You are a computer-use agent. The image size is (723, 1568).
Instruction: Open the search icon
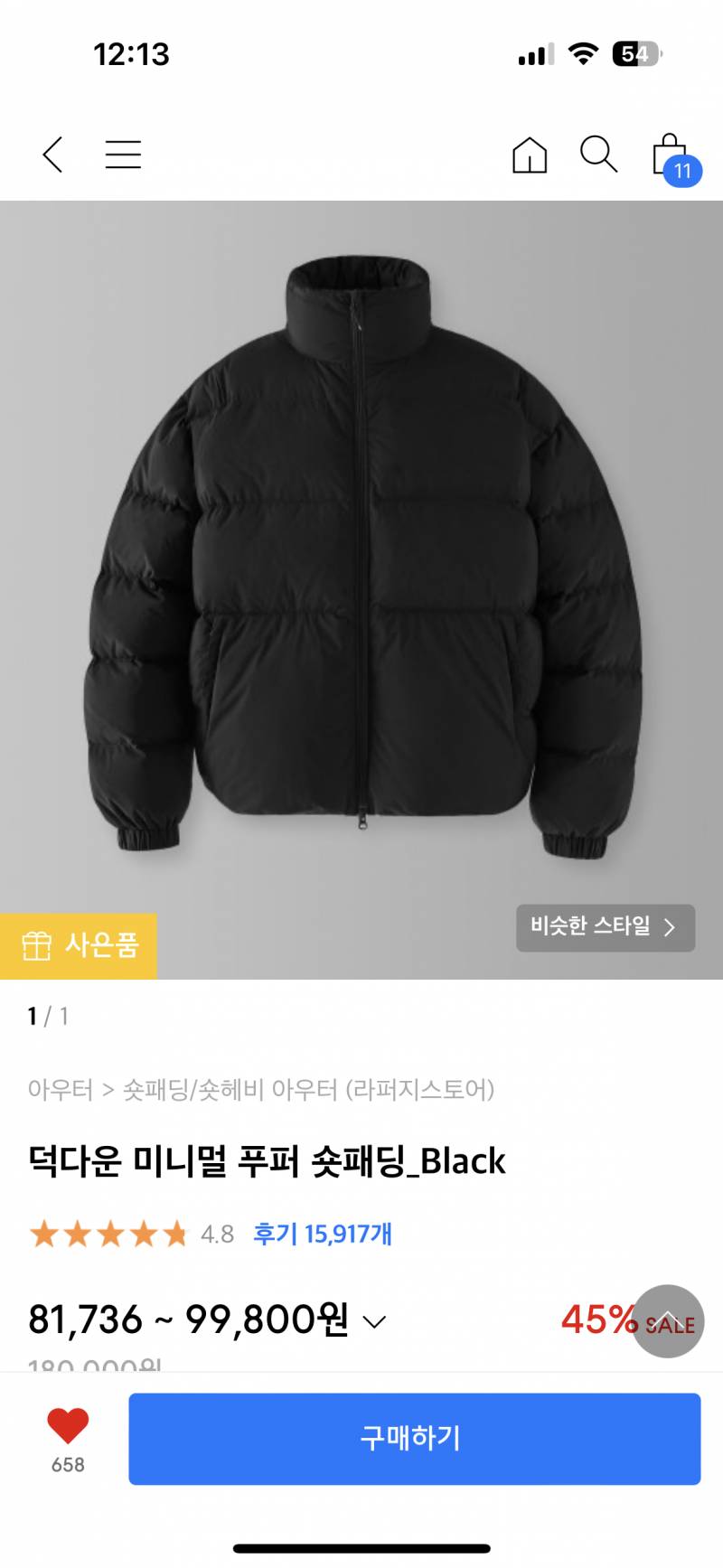pos(597,155)
